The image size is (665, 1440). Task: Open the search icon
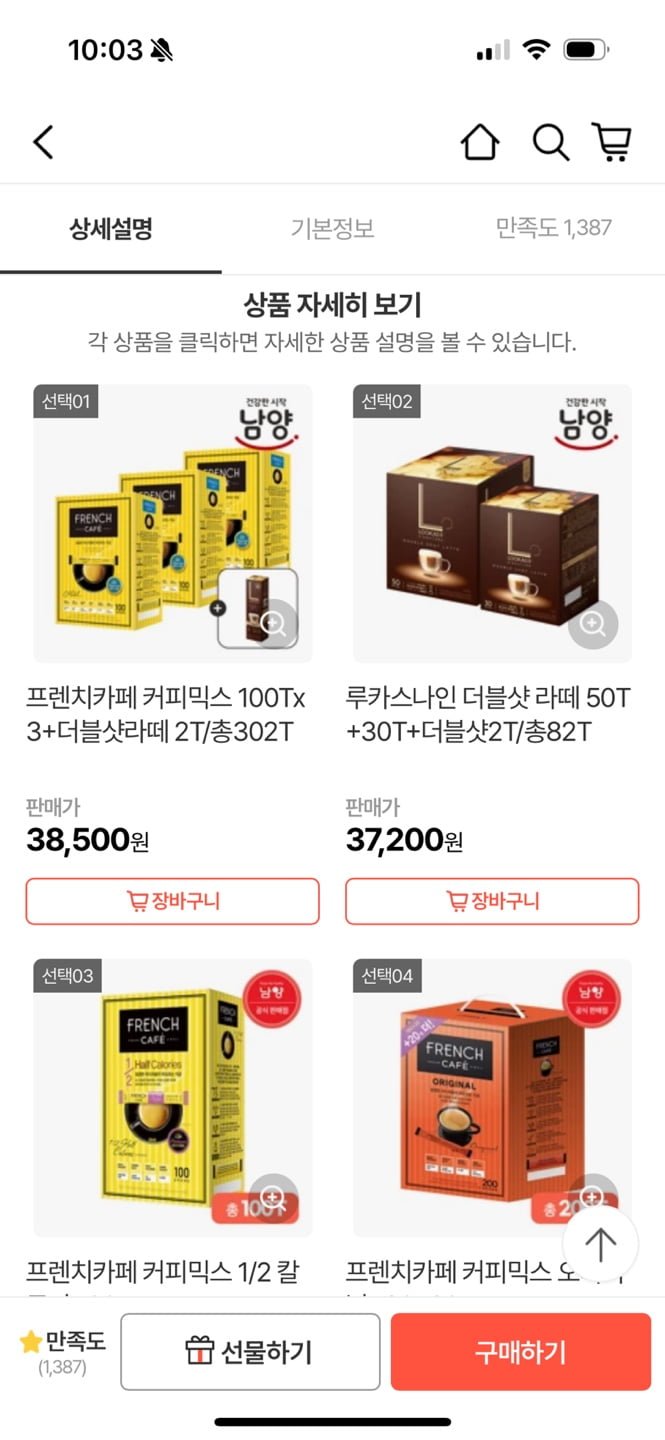tap(550, 142)
